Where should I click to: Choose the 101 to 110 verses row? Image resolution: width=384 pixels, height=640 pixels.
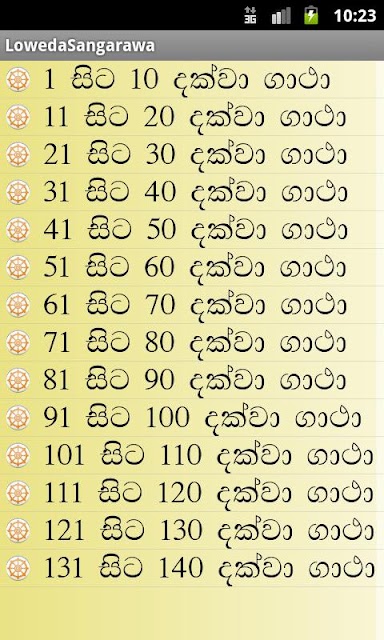pyautogui.click(x=192, y=455)
